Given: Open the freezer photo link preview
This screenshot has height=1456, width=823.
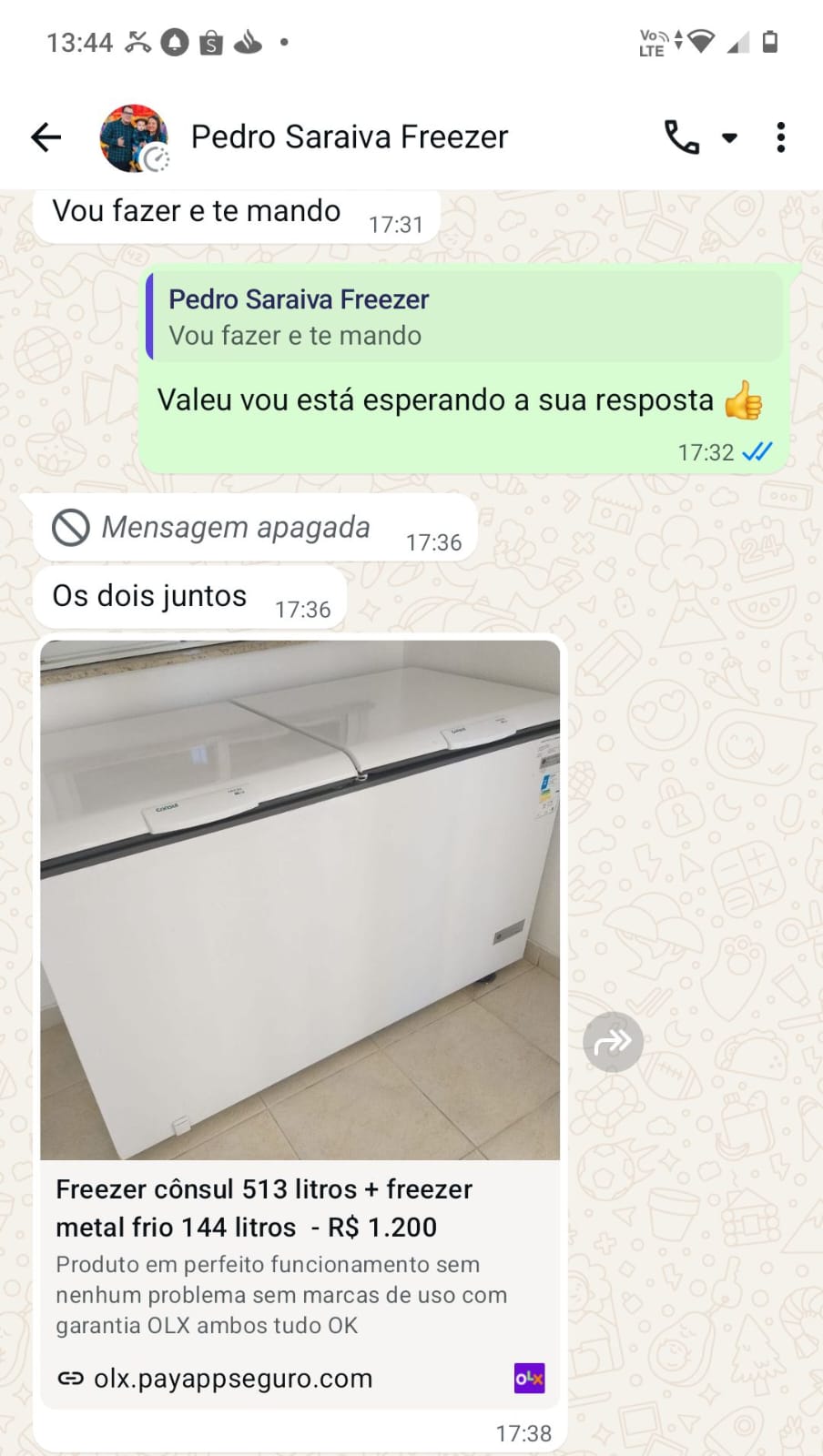Looking at the screenshot, I should coord(300,900).
